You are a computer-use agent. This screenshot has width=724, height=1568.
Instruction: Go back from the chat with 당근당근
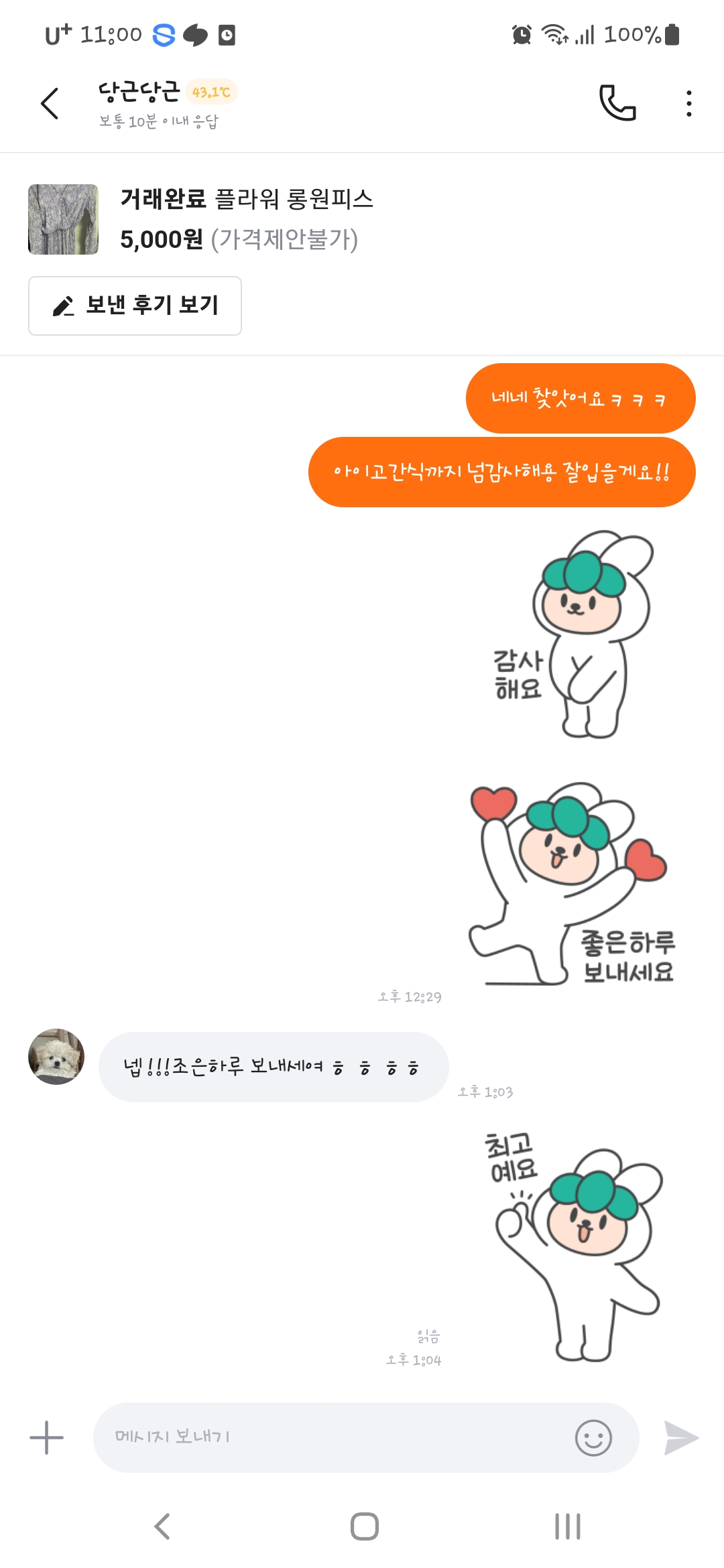point(50,104)
